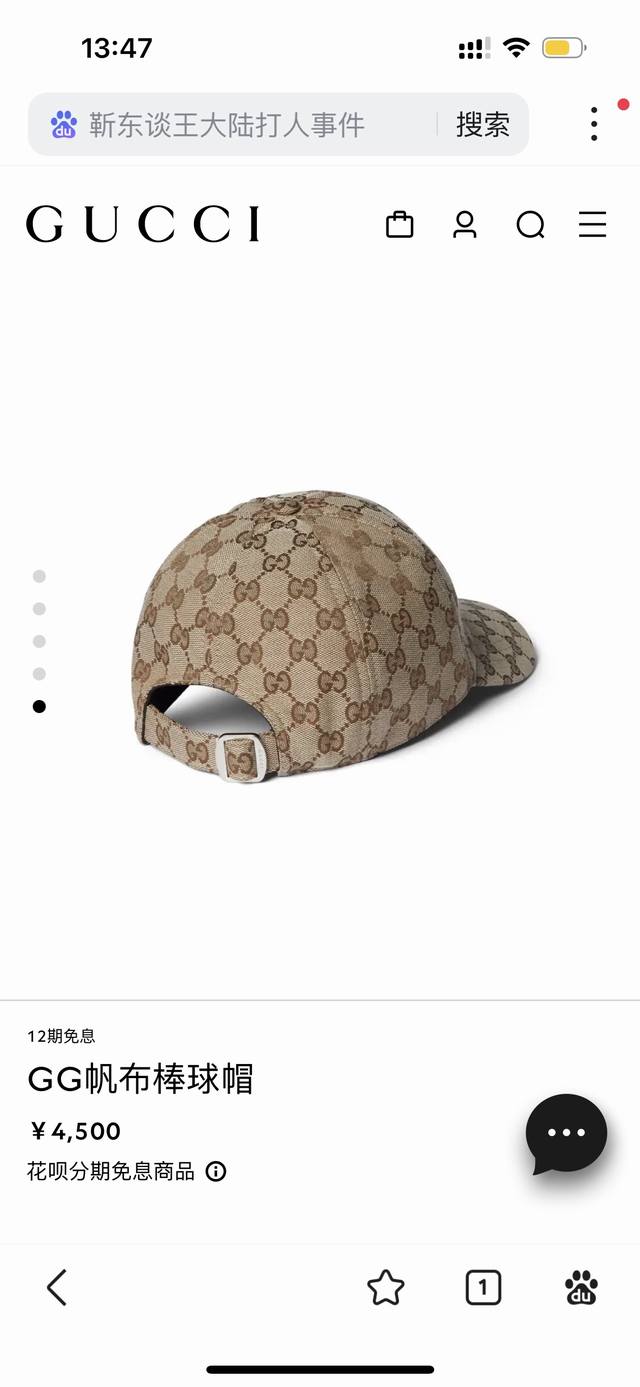Show info about 花呗分期免息商品
The image size is (640, 1387).
click(x=216, y=1172)
